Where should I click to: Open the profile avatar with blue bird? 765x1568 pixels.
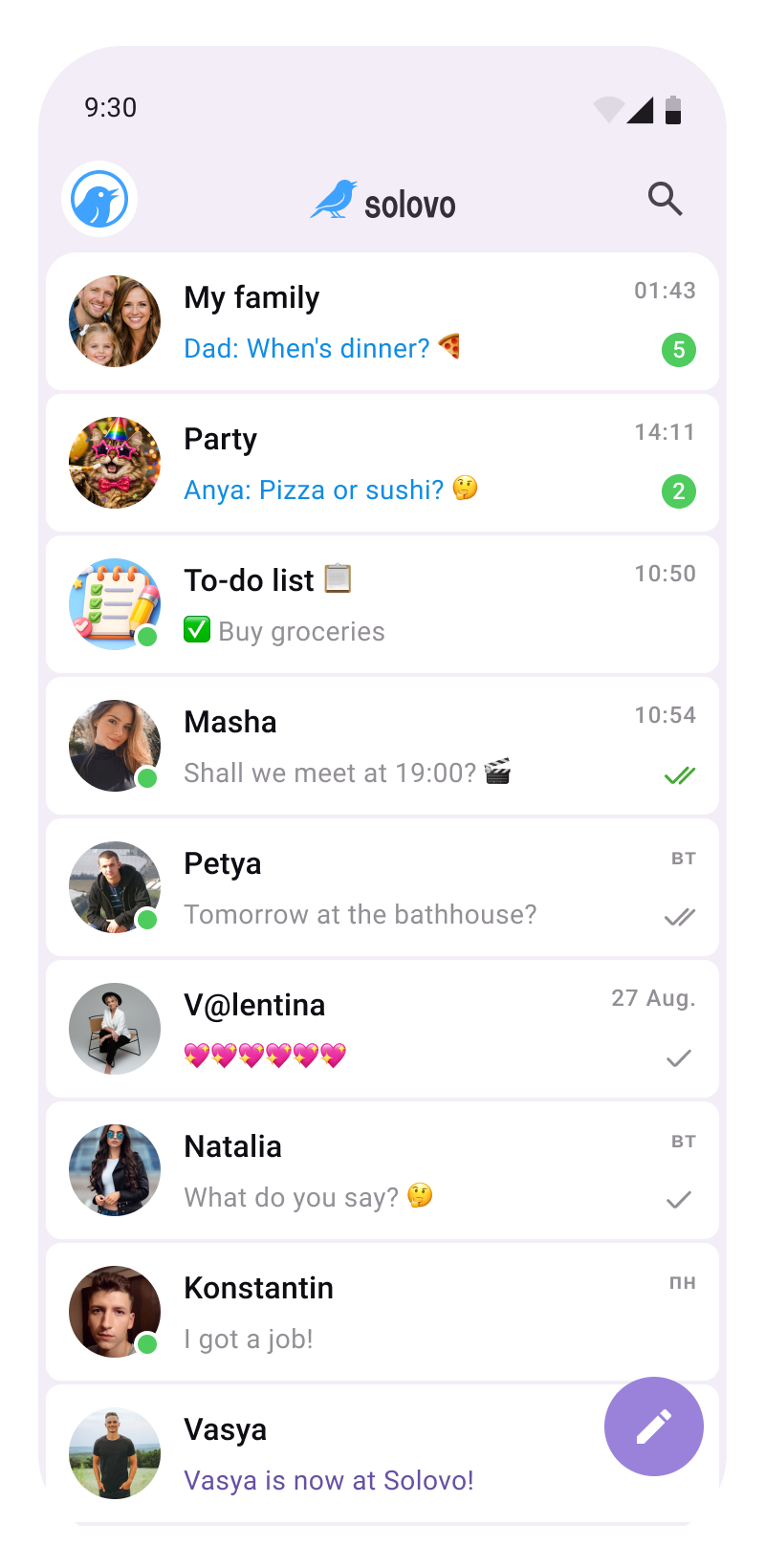[x=99, y=199]
